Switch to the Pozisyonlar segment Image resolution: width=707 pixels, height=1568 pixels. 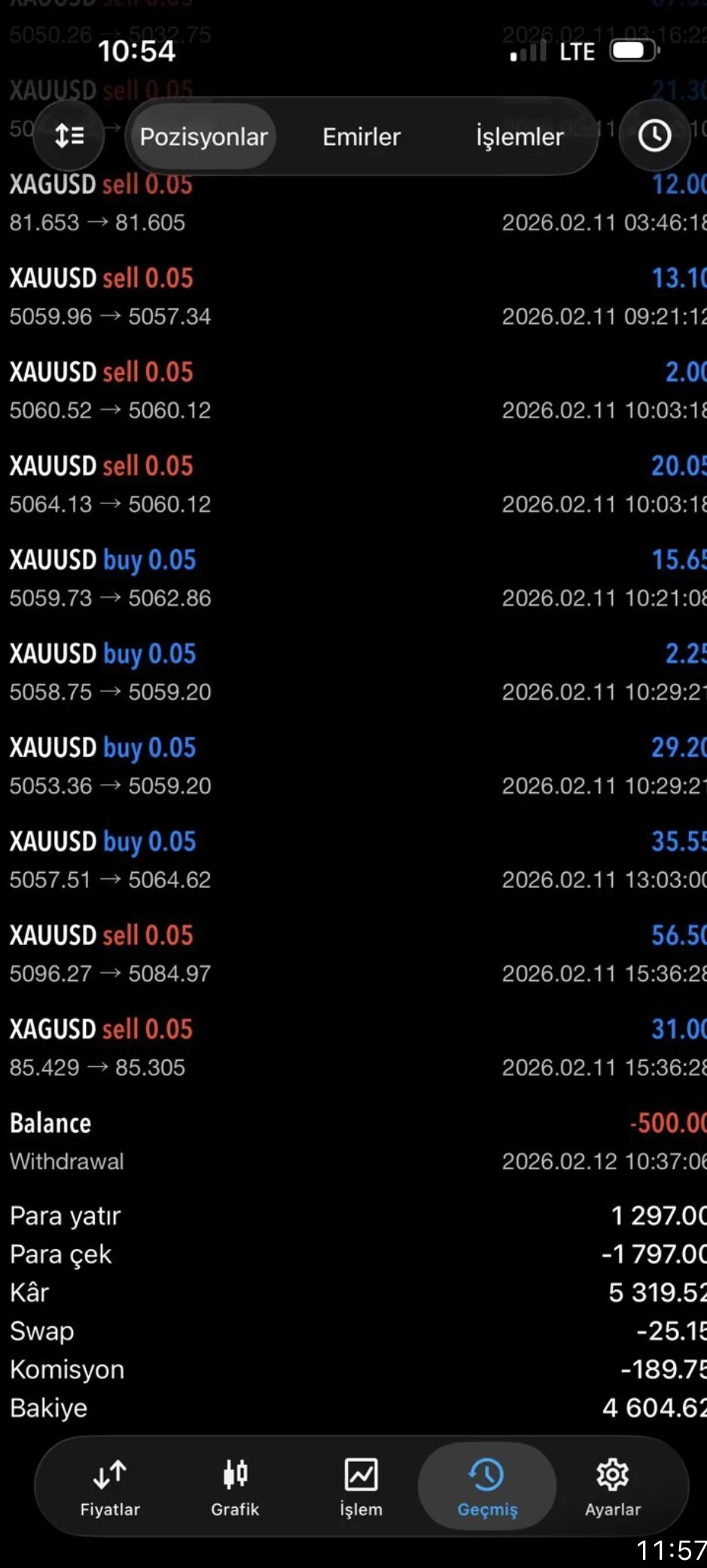[203, 137]
